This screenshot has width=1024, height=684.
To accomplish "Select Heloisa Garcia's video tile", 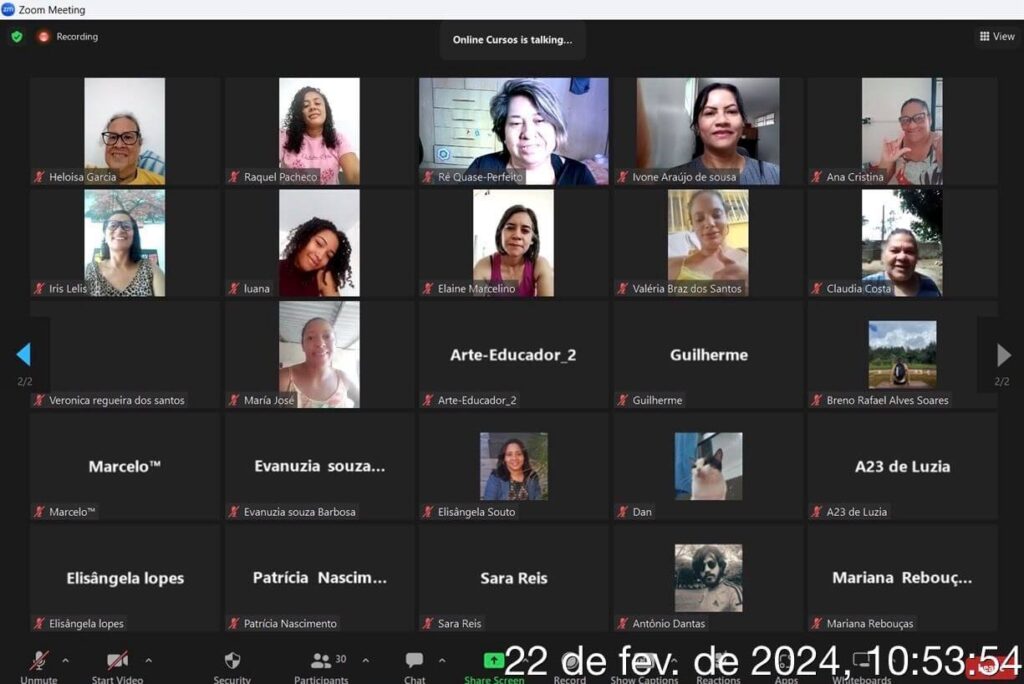I will tap(124, 131).
